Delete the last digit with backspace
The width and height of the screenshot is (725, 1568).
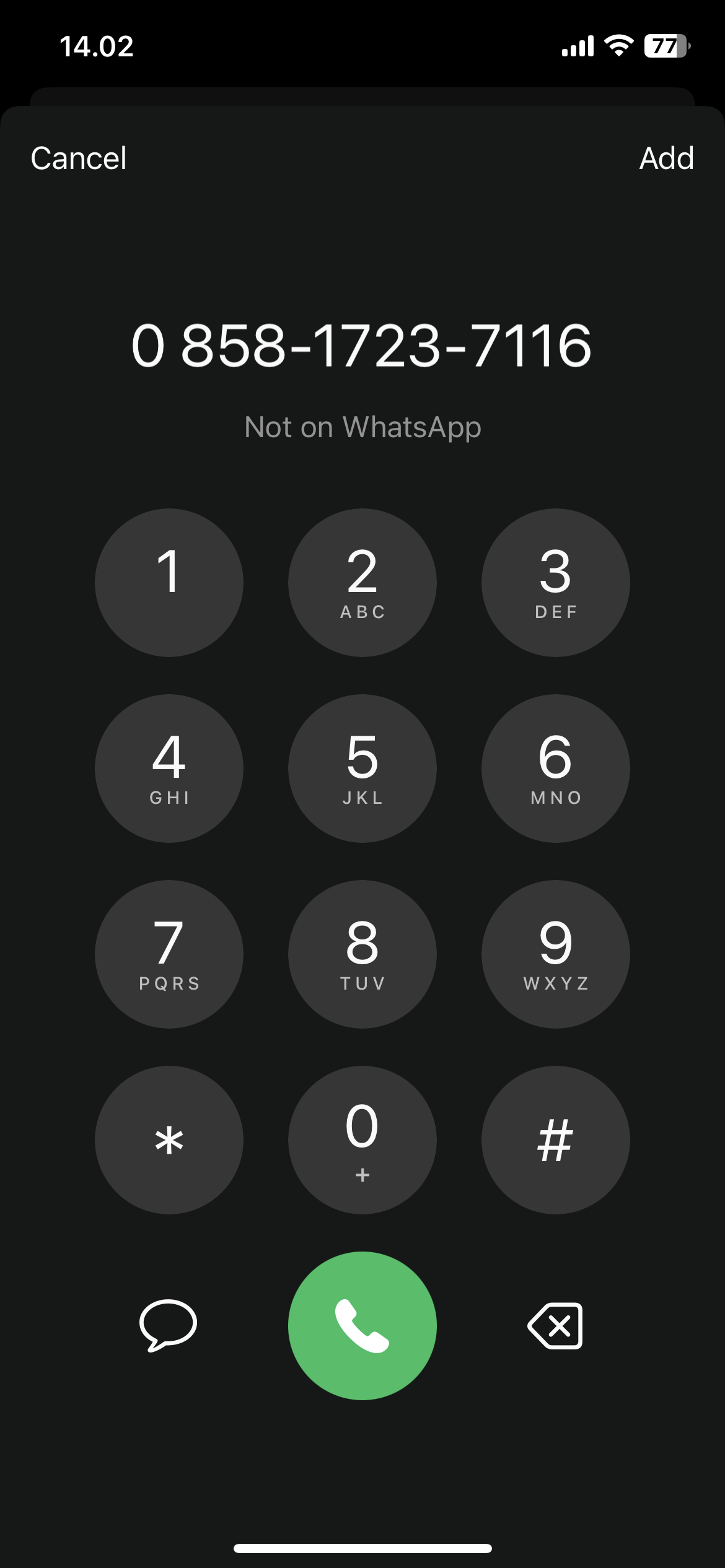[556, 1326]
